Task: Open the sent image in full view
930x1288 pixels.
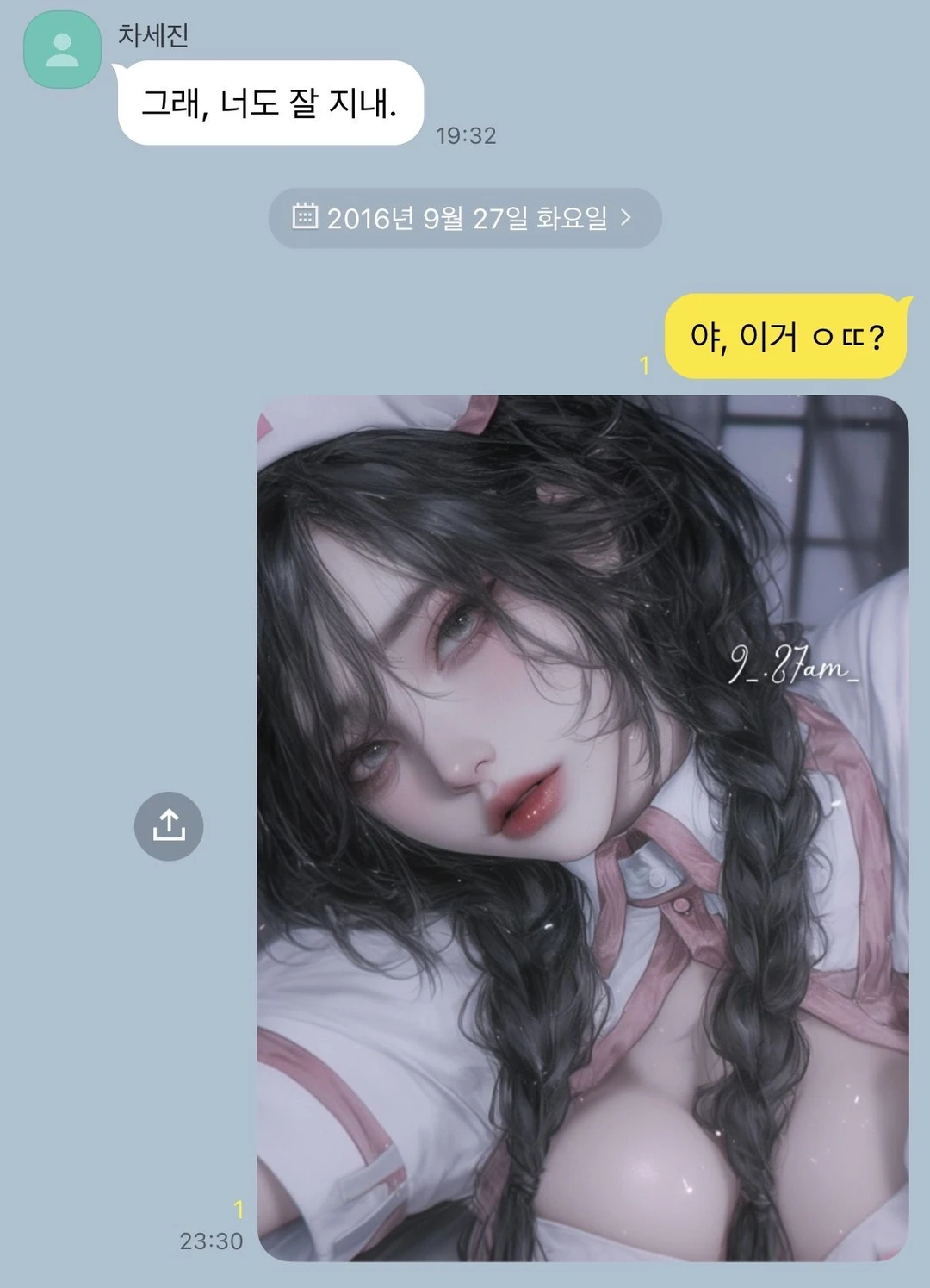Action: pos(582,827)
